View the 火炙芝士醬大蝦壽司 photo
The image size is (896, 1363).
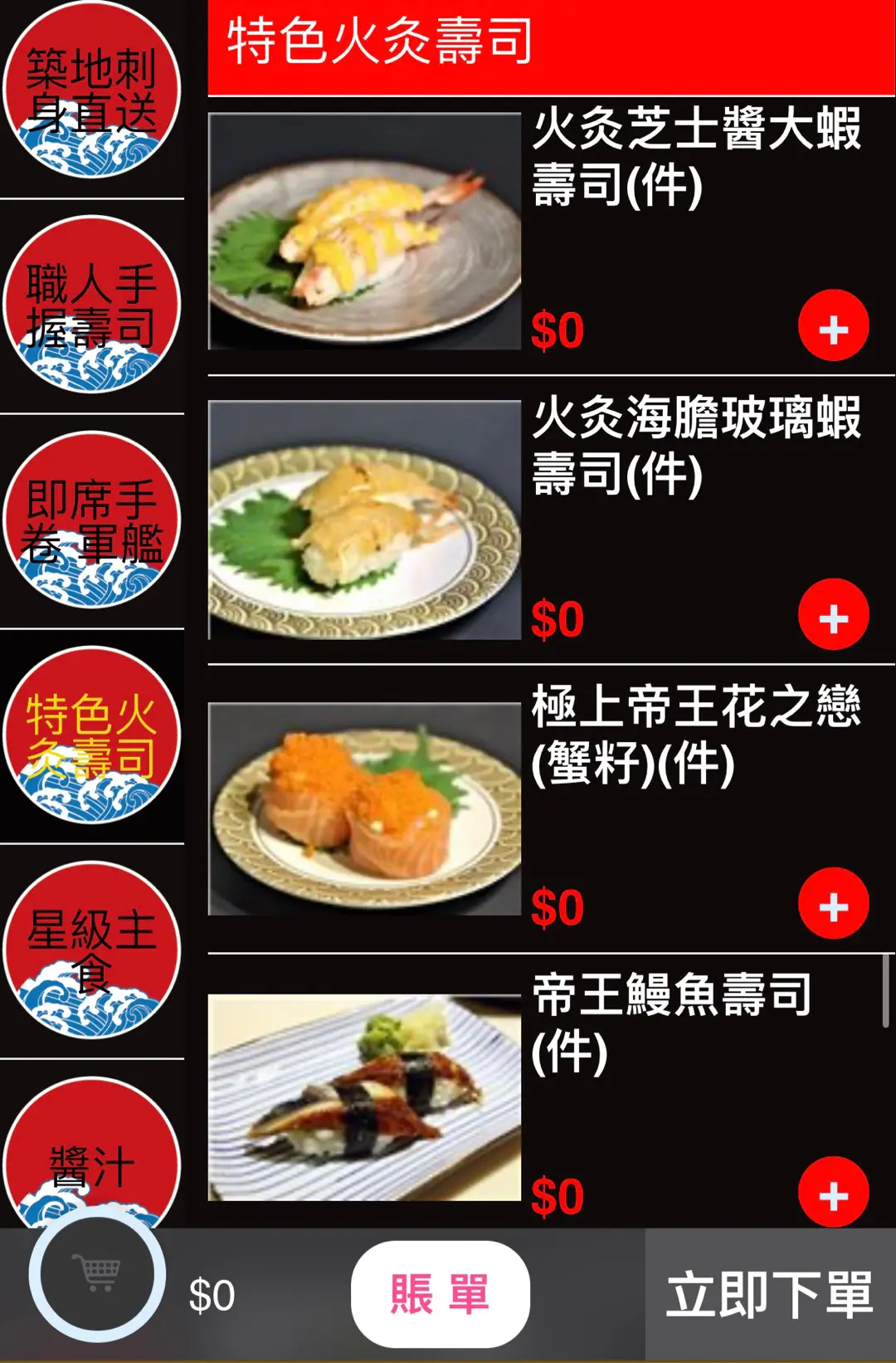coord(364,231)
